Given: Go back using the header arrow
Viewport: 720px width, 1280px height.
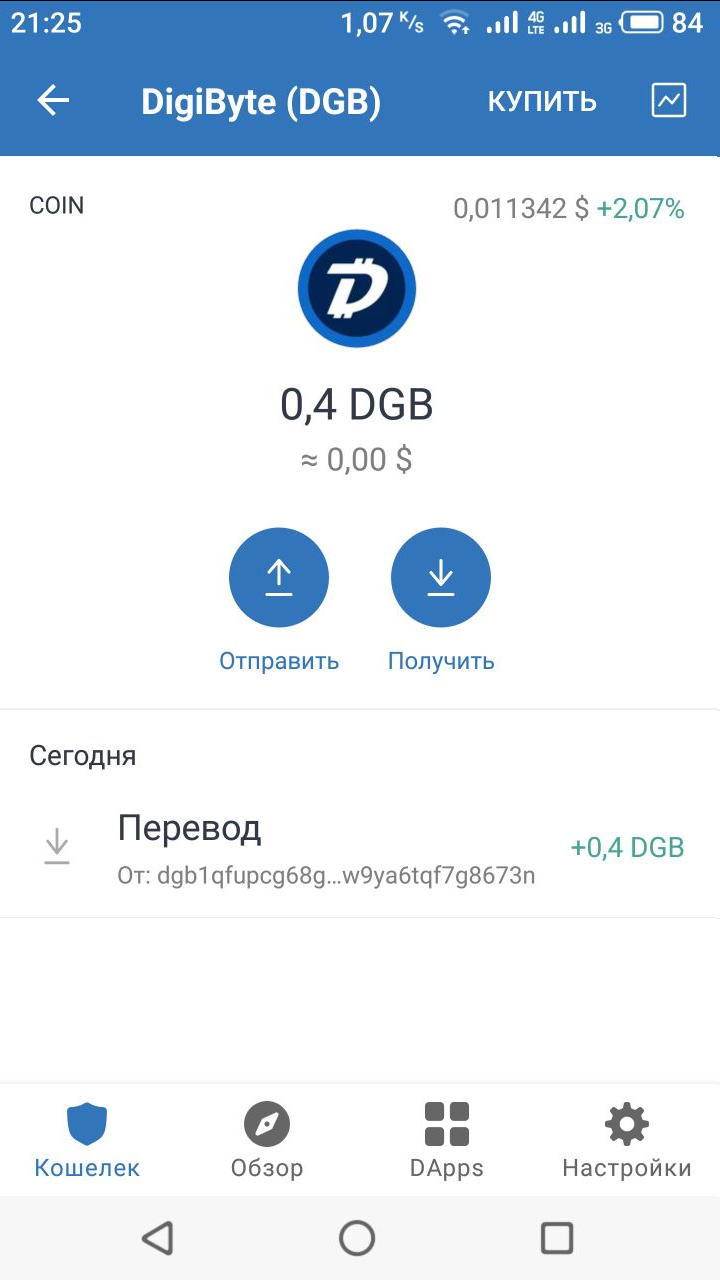Looking at the screenshot, I should [x=53, y=100].
